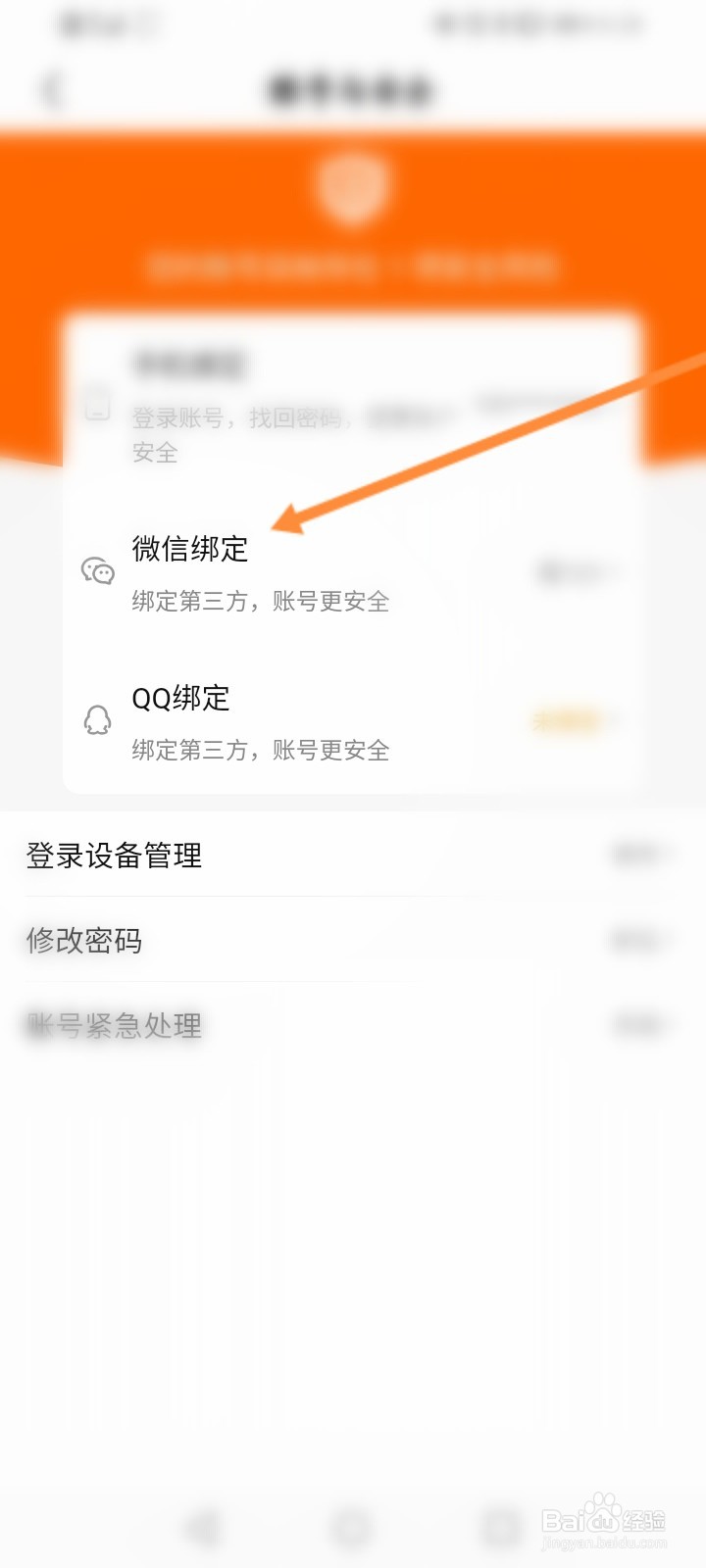Image resolution: width=706 pixels, height=1568 pixels.
Task: Tap 微信绑定 to bind WeChat
Action: click(186, 549)
